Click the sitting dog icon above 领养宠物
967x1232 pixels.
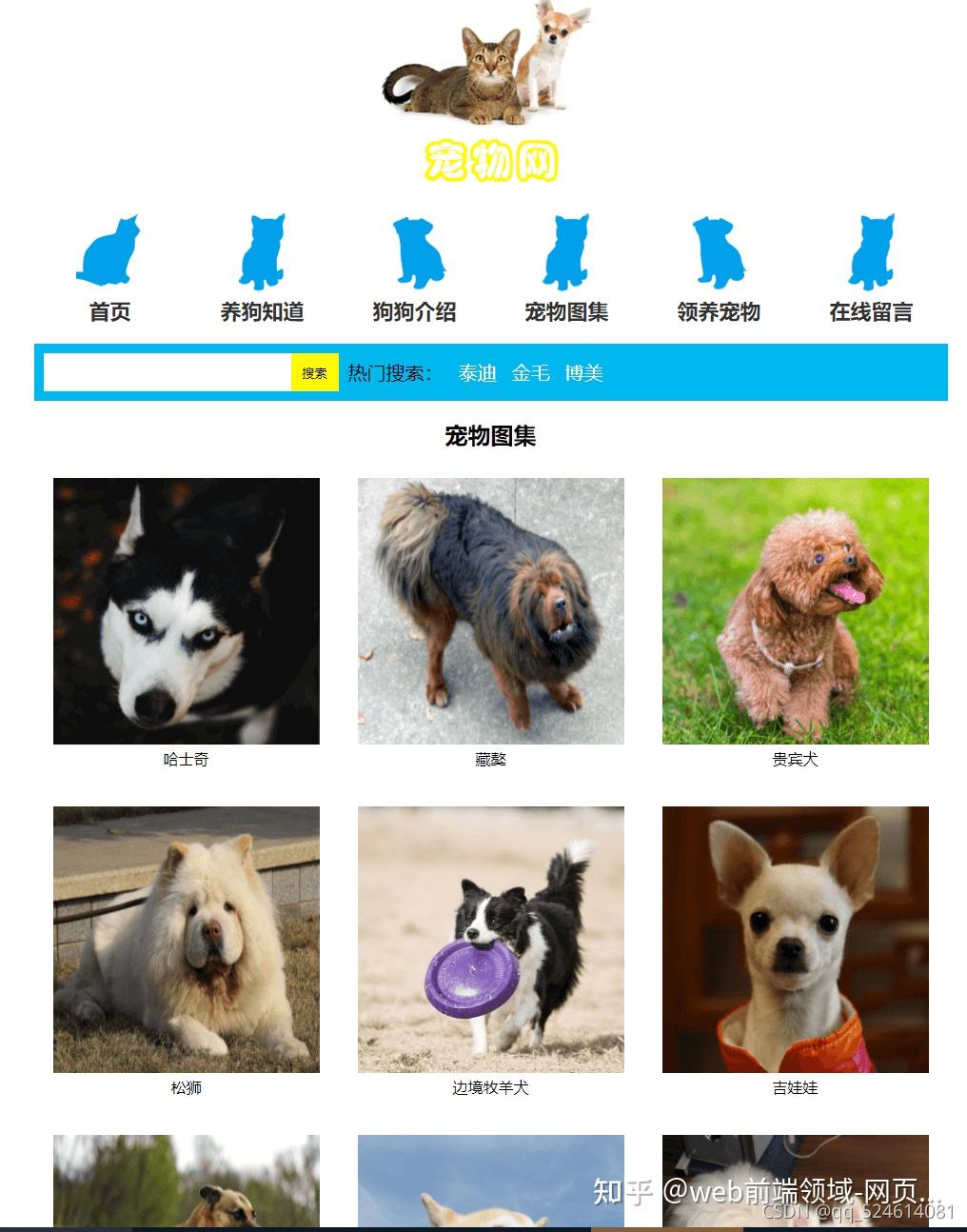[719, 249]
